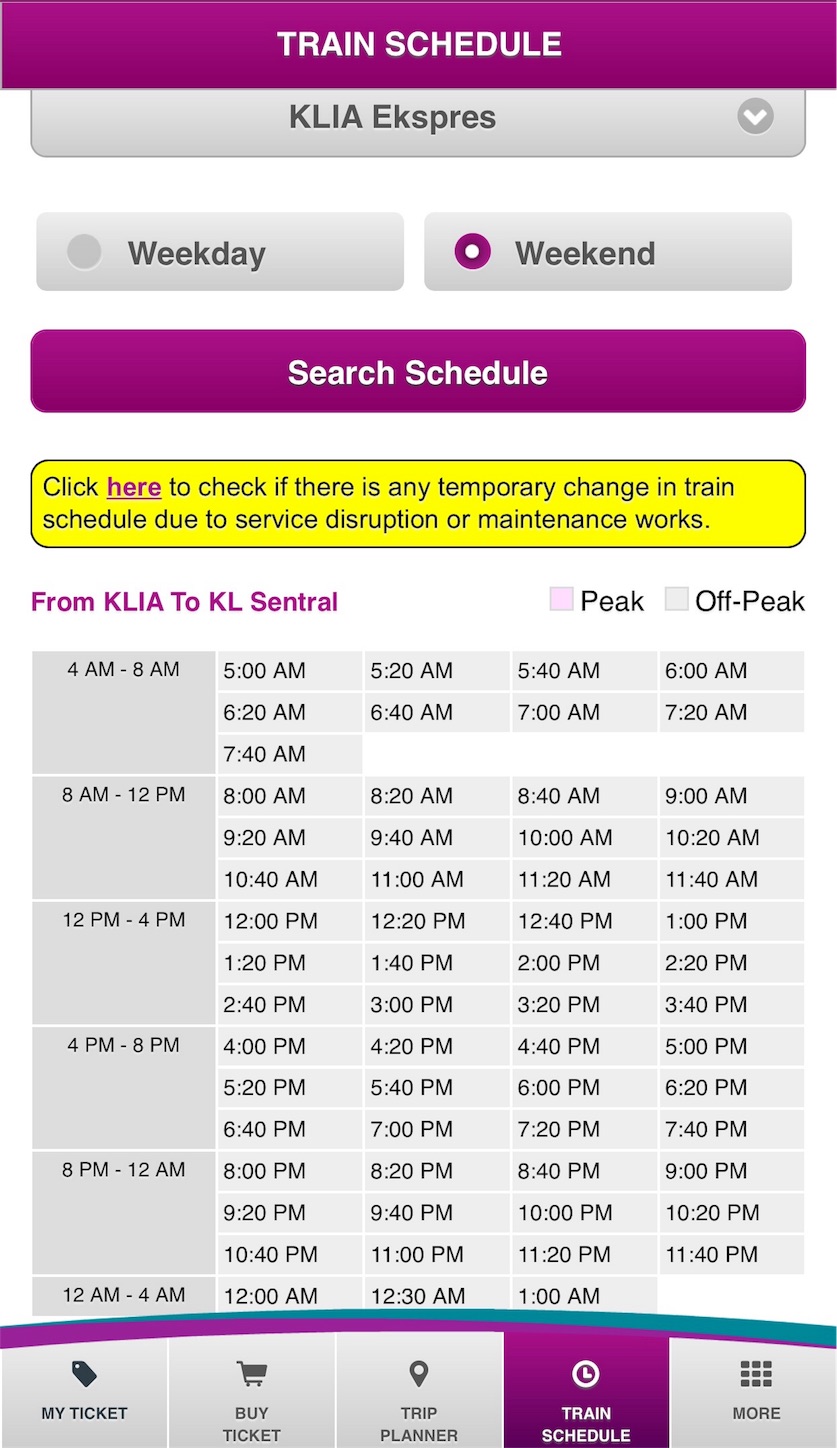Viewport: 837px width, 1448px height.
Task: Switch to the My Ticket tab
Action: pos(84,1392)
